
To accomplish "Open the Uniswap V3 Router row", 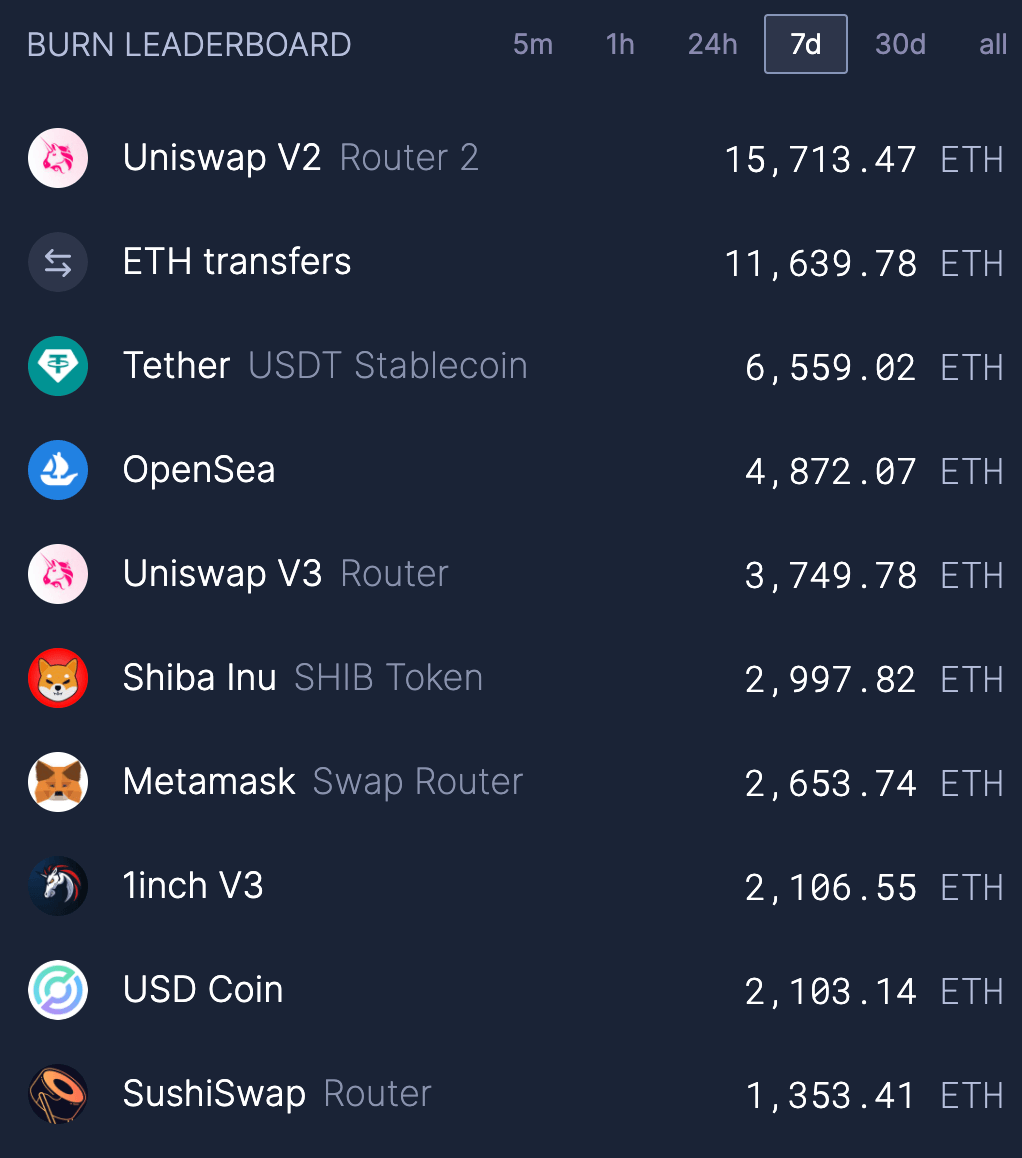I will coord(285,574).
